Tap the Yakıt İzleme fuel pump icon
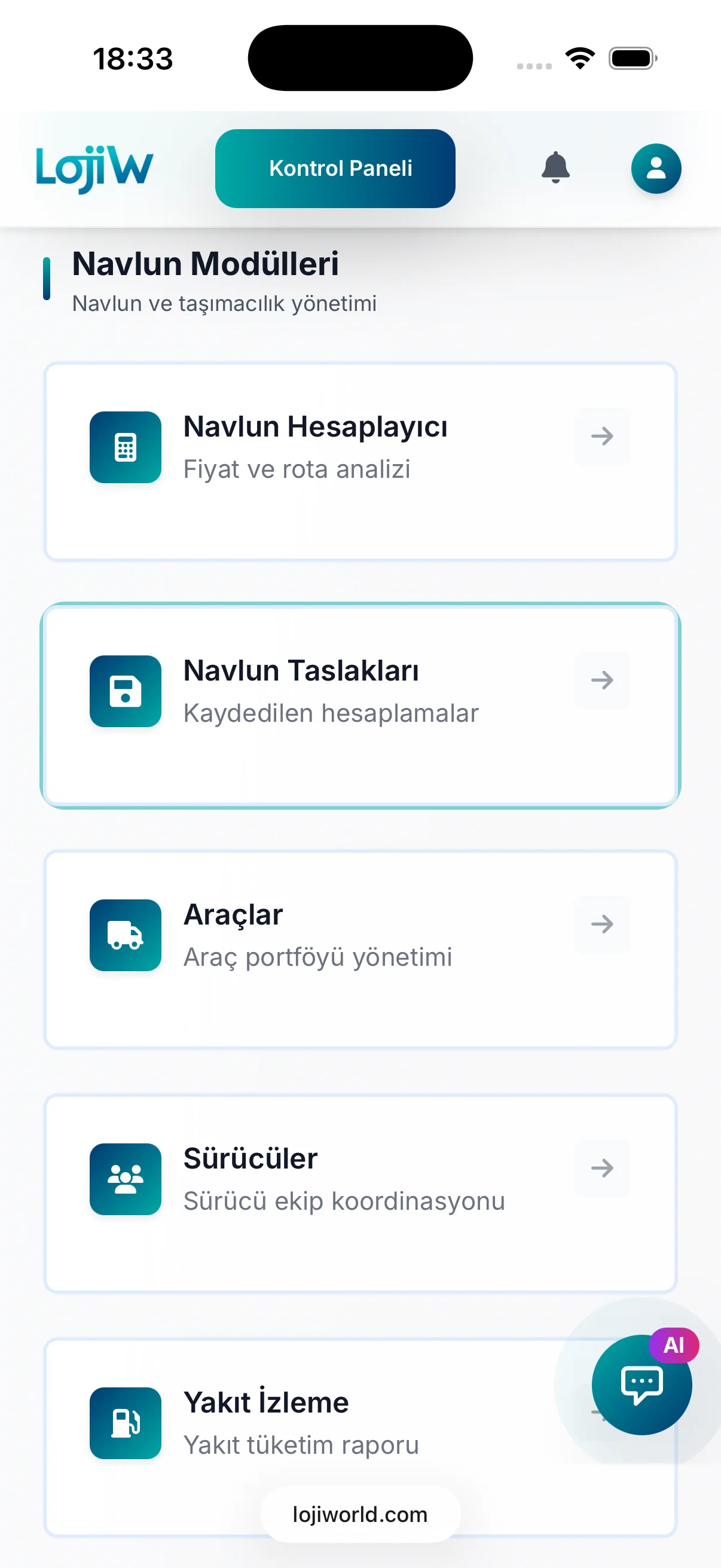The image size is (721, 1568). click(125, 1424)
